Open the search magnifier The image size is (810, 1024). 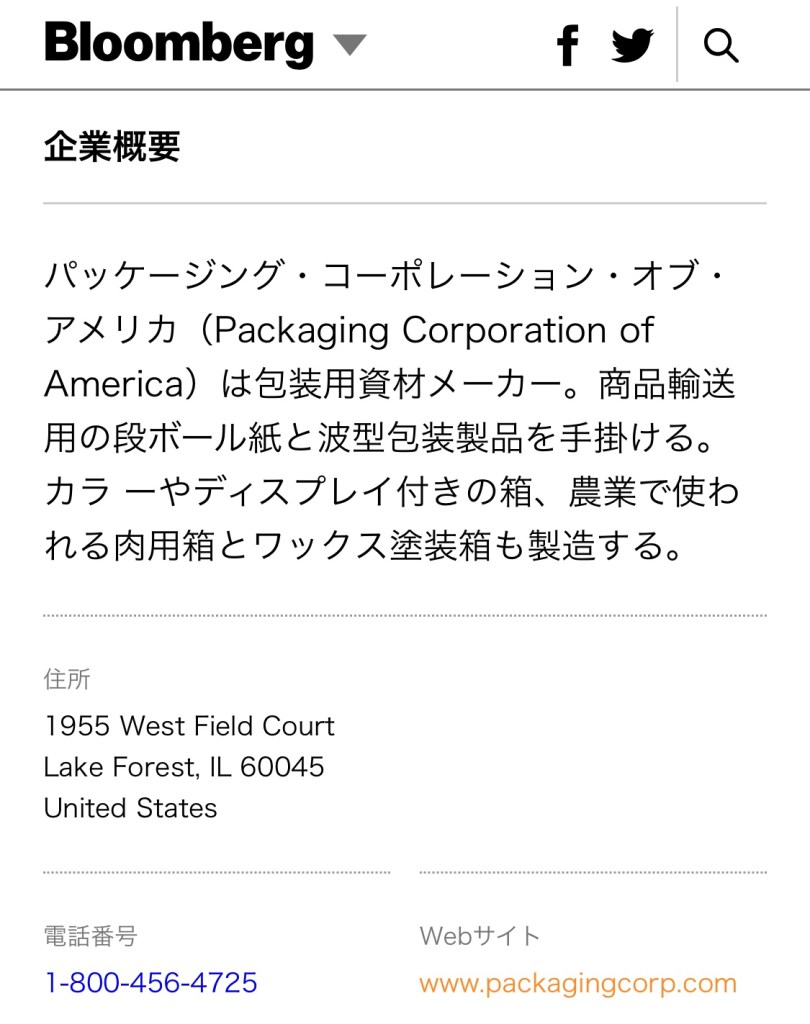(721, 46)
